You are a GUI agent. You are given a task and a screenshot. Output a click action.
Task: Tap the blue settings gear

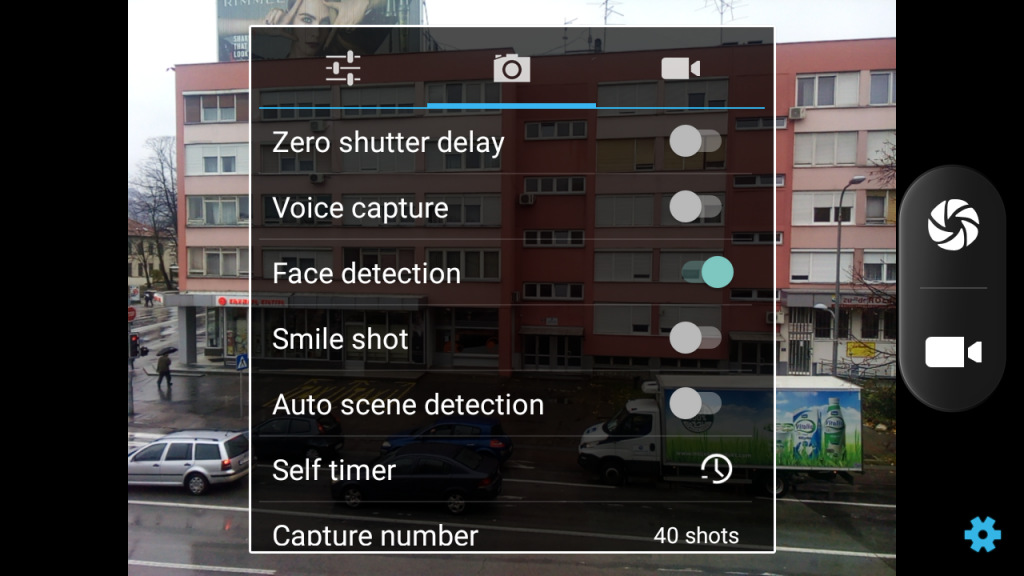point(982,535)
